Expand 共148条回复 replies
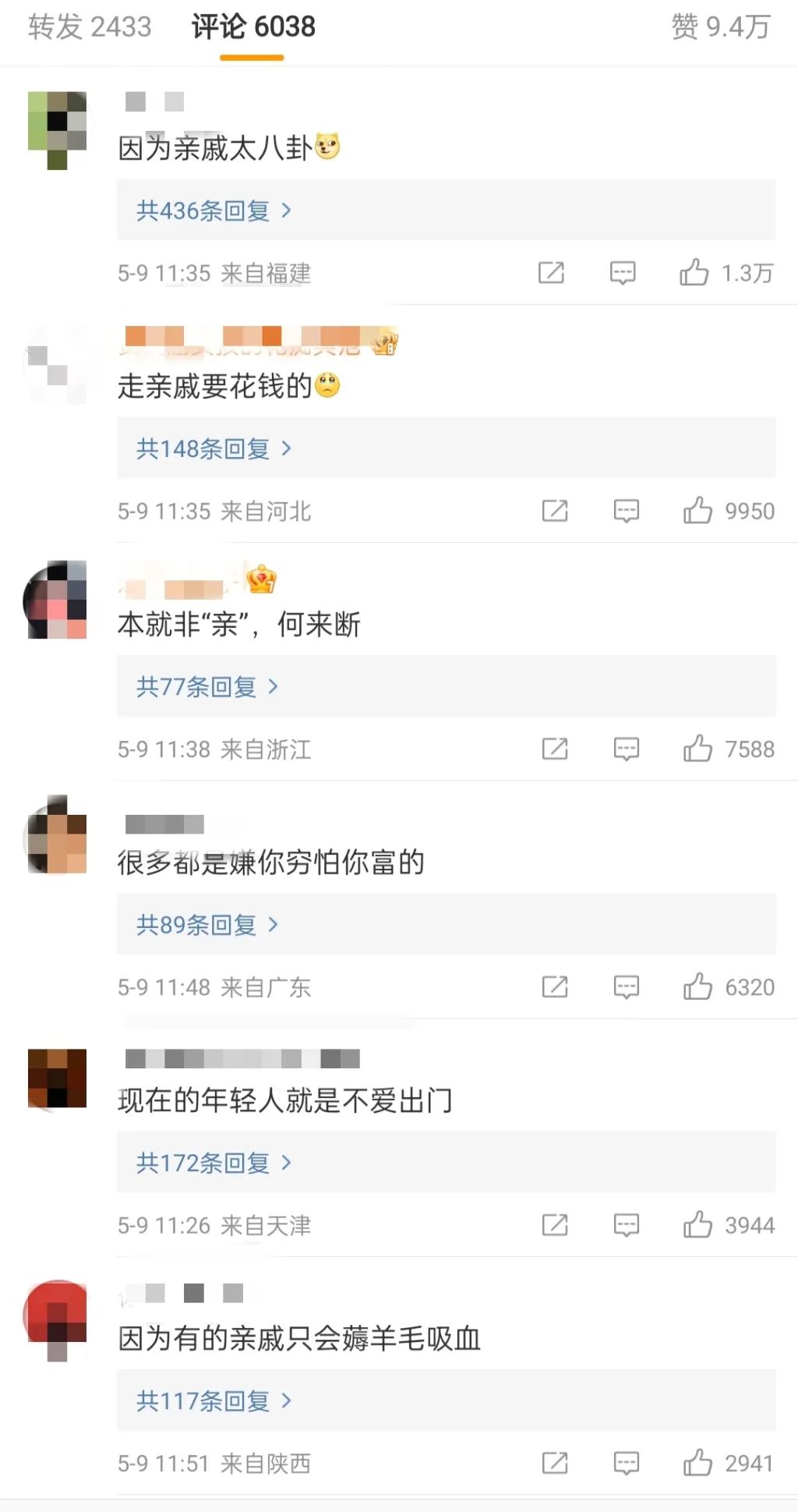The image size is (798, 1512). (214, 448)
